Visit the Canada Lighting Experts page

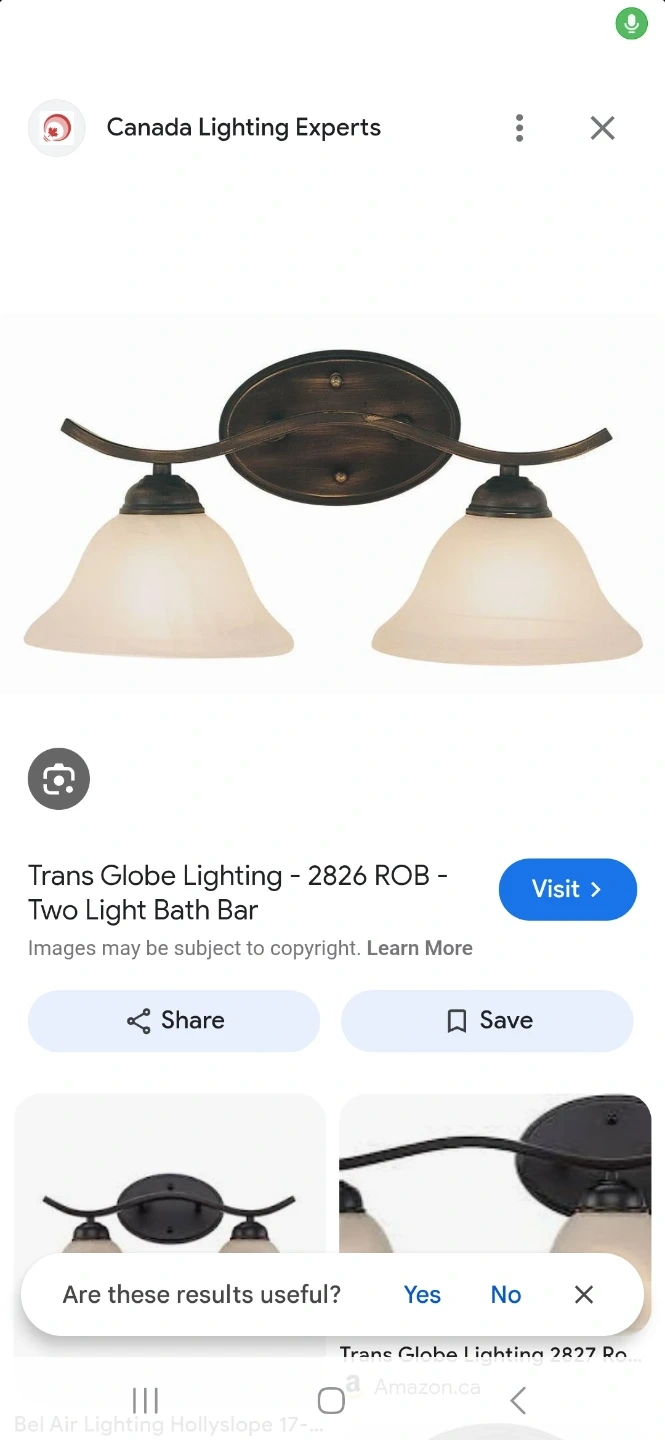tap(567, 889)
